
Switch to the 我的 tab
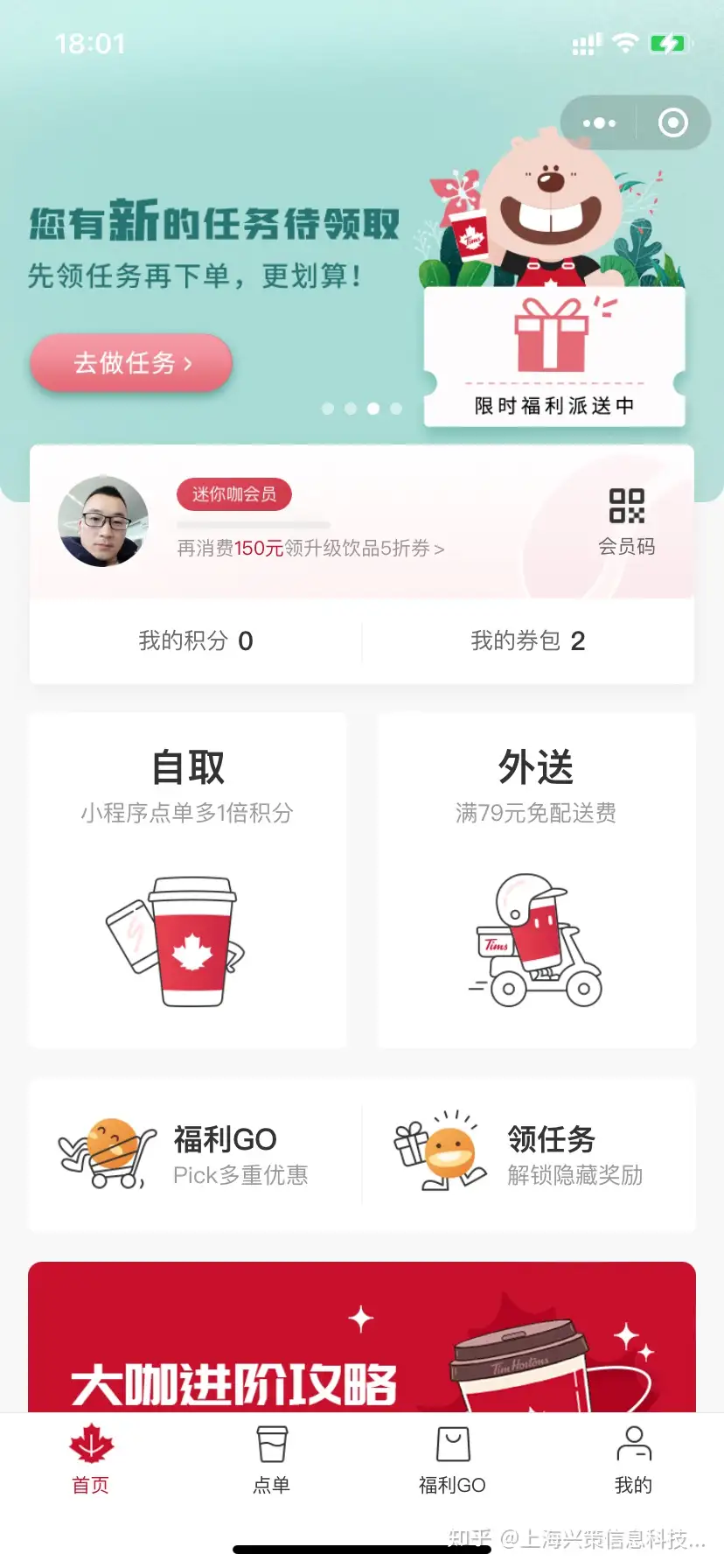633,1459
